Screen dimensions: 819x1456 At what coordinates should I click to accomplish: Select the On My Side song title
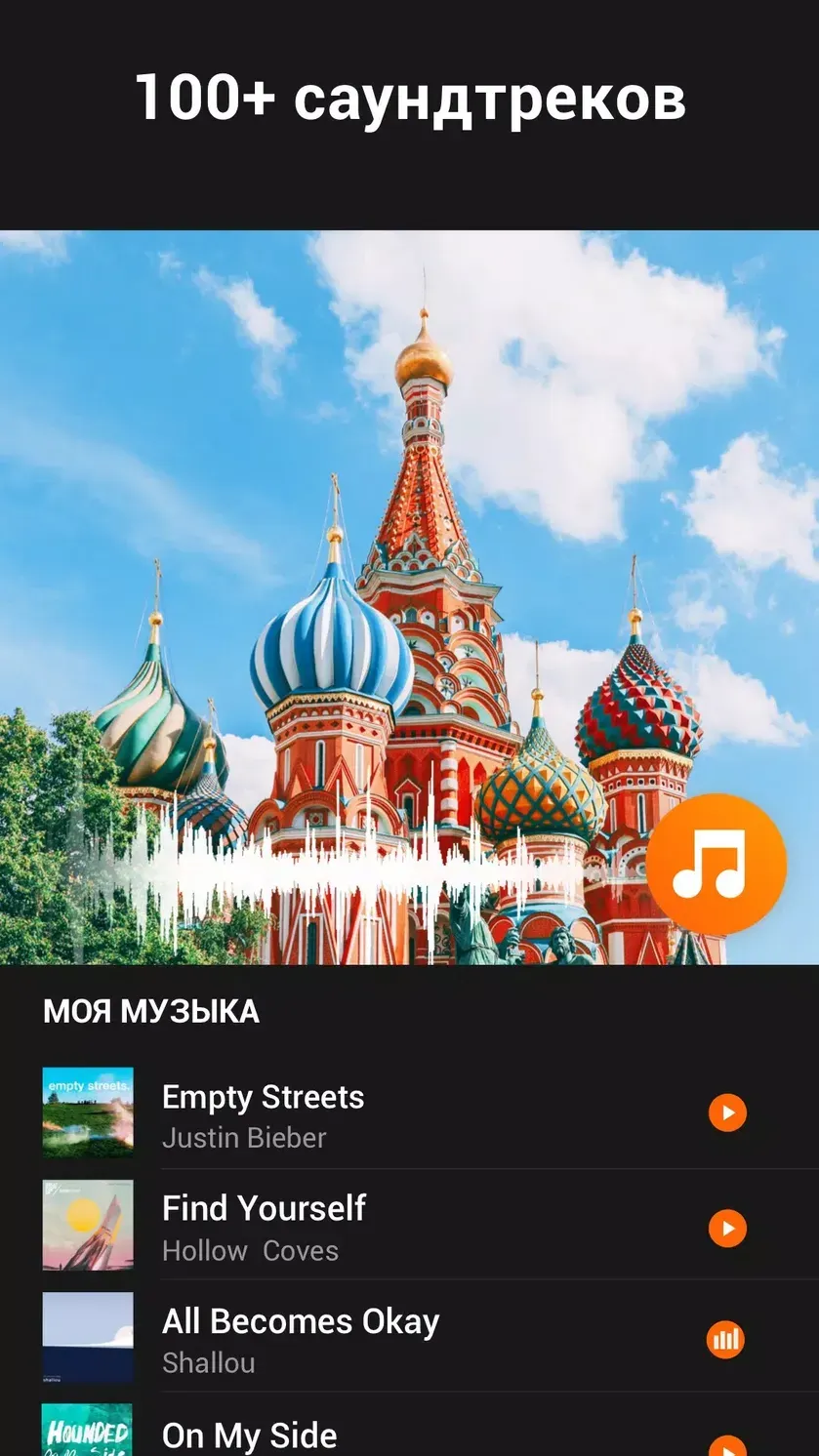click(x=249, y=1435)
